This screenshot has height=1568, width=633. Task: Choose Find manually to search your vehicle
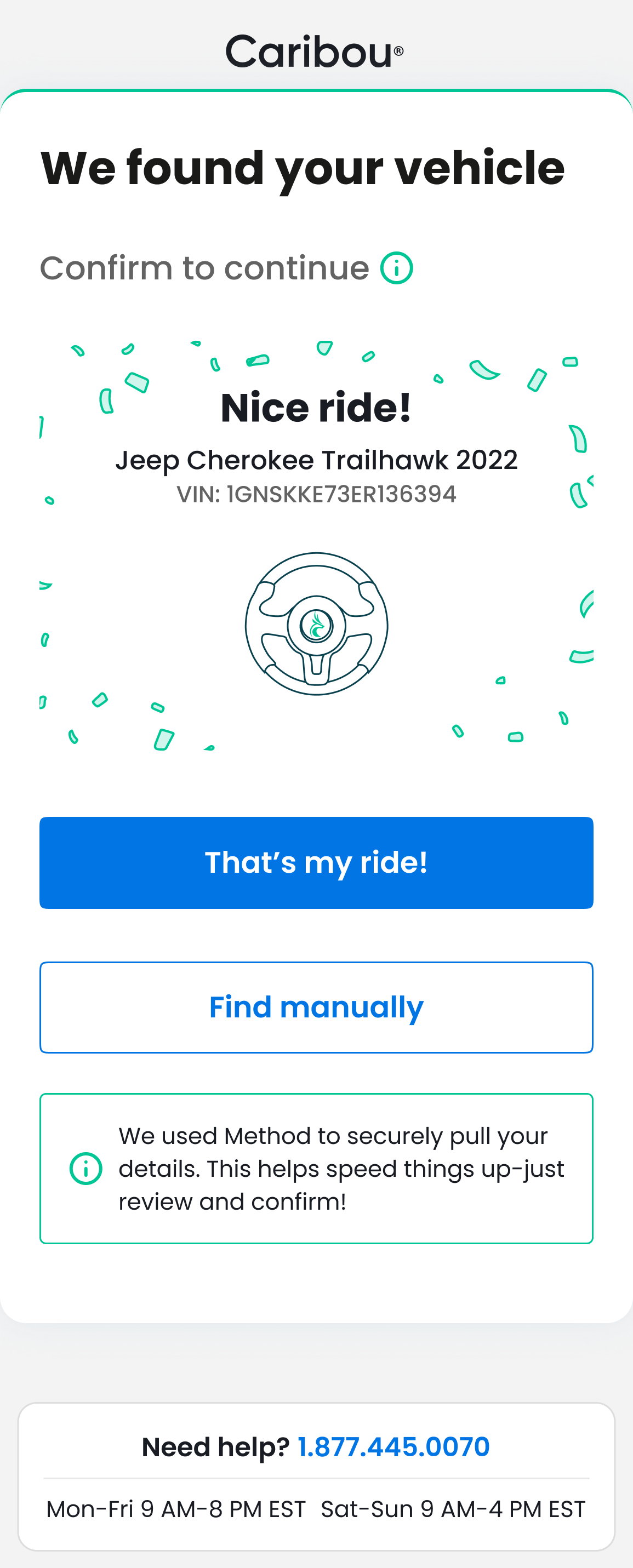coord(316,1008)
